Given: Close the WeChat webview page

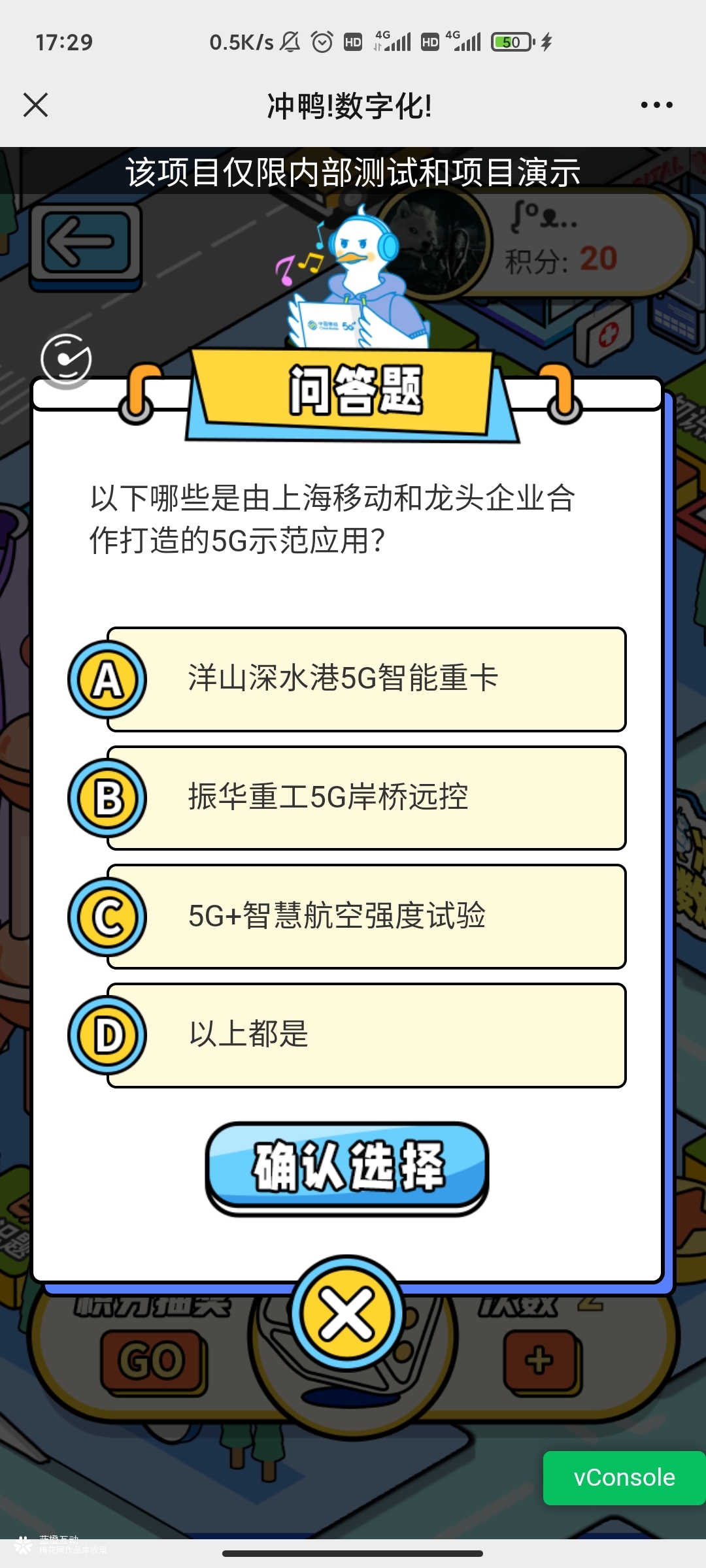Looking at the screenshot, I should [35, 105].
